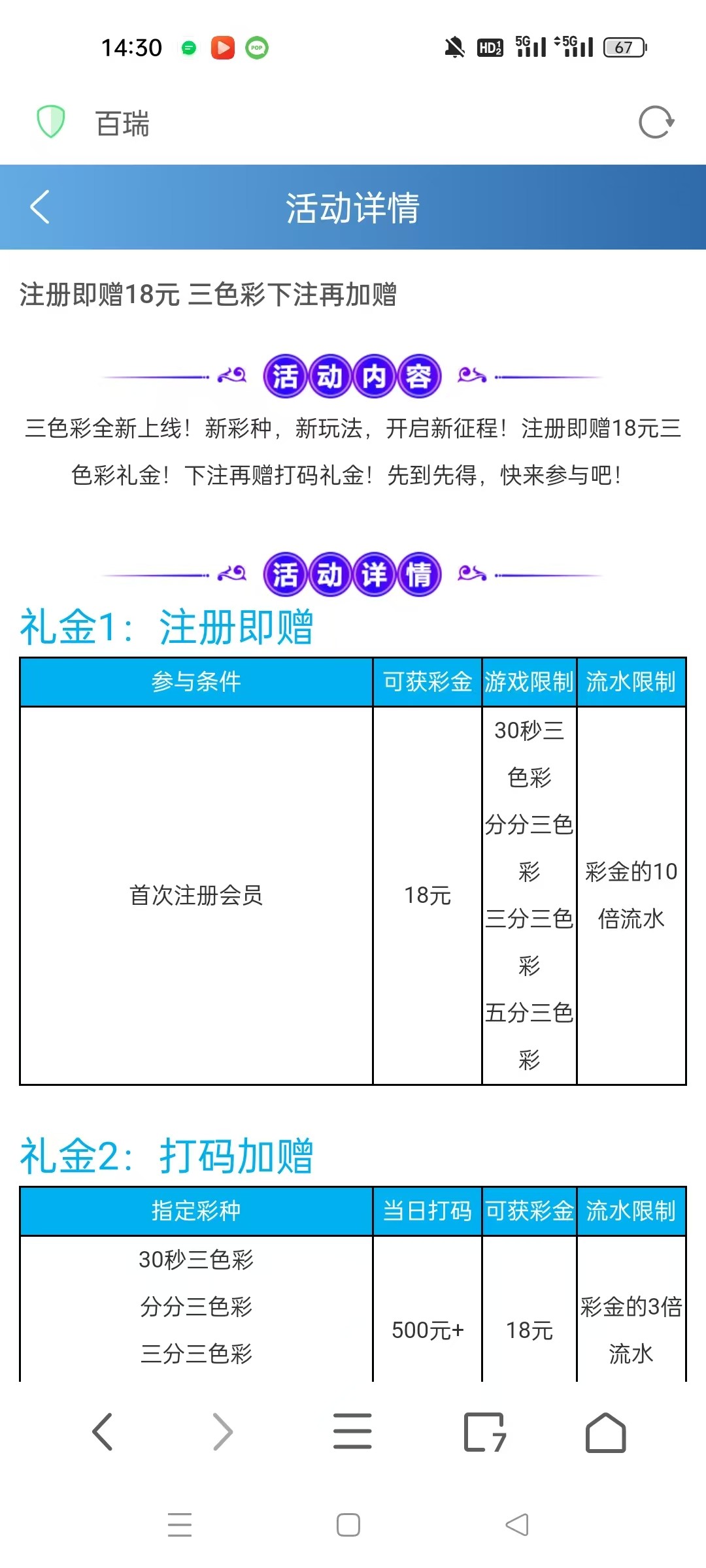Open the browser menu with three lines

click(352, 1431)
